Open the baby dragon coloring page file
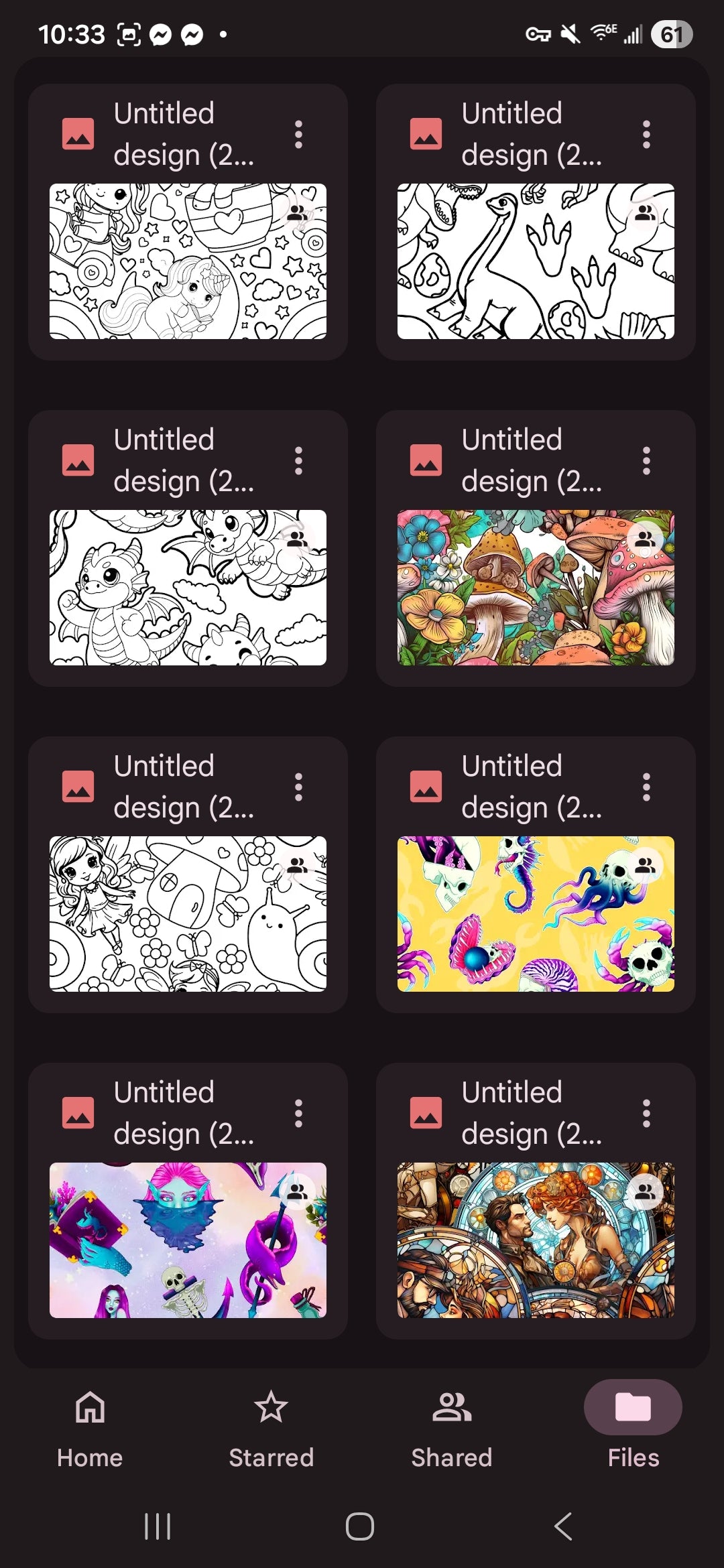 (188, 588)
